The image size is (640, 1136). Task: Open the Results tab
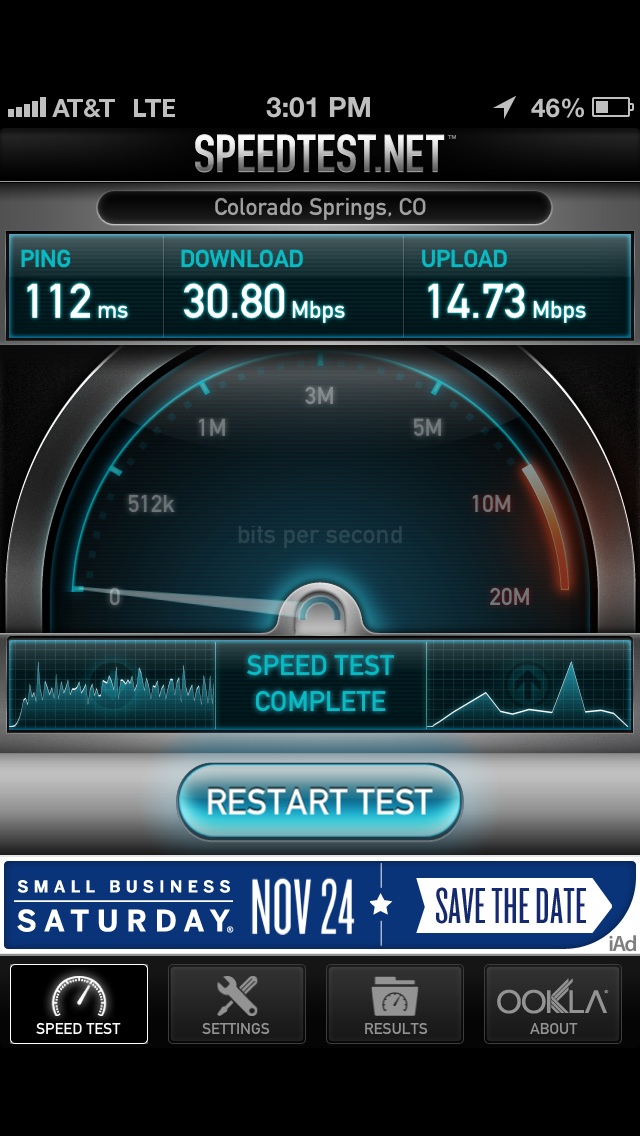click(x=395, y=1004)
